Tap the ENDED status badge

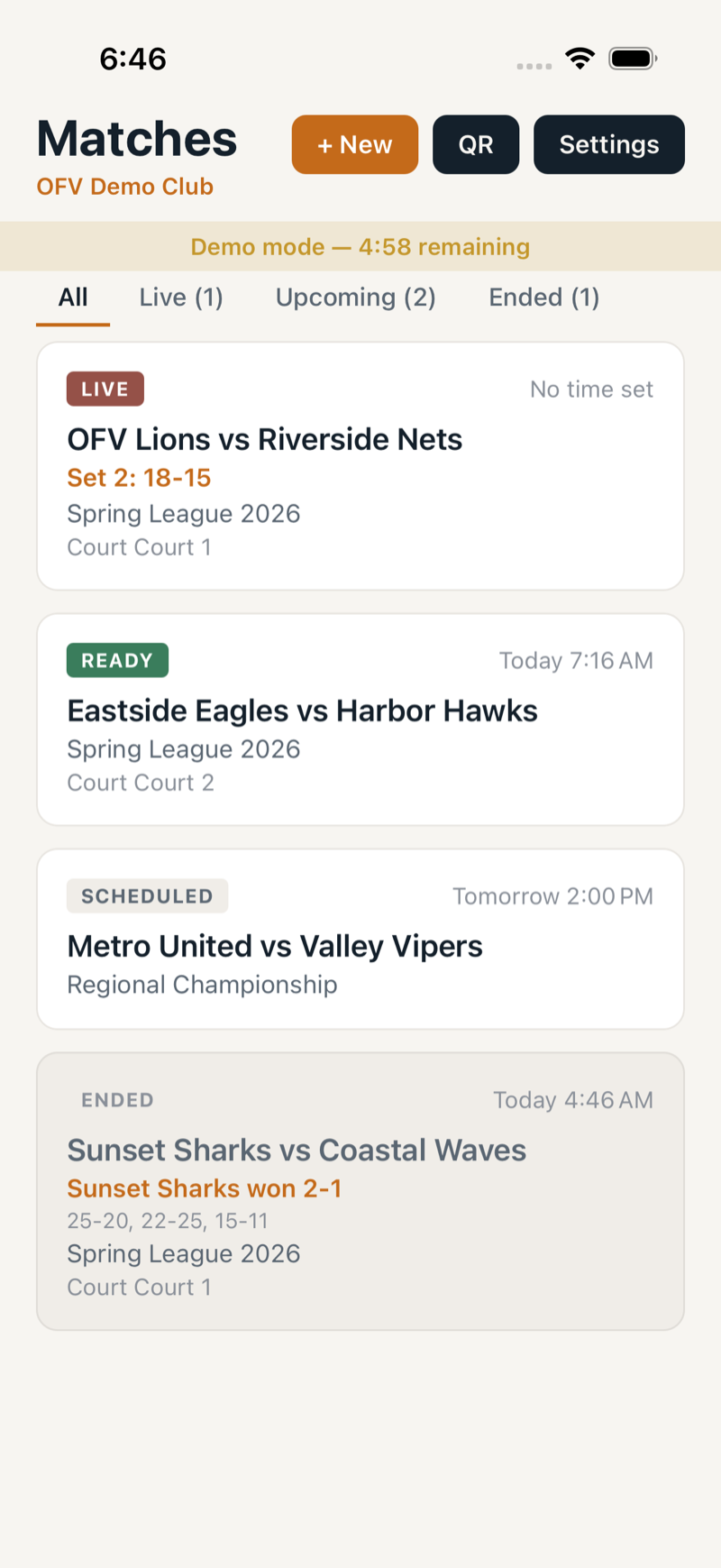(117, 1099)
